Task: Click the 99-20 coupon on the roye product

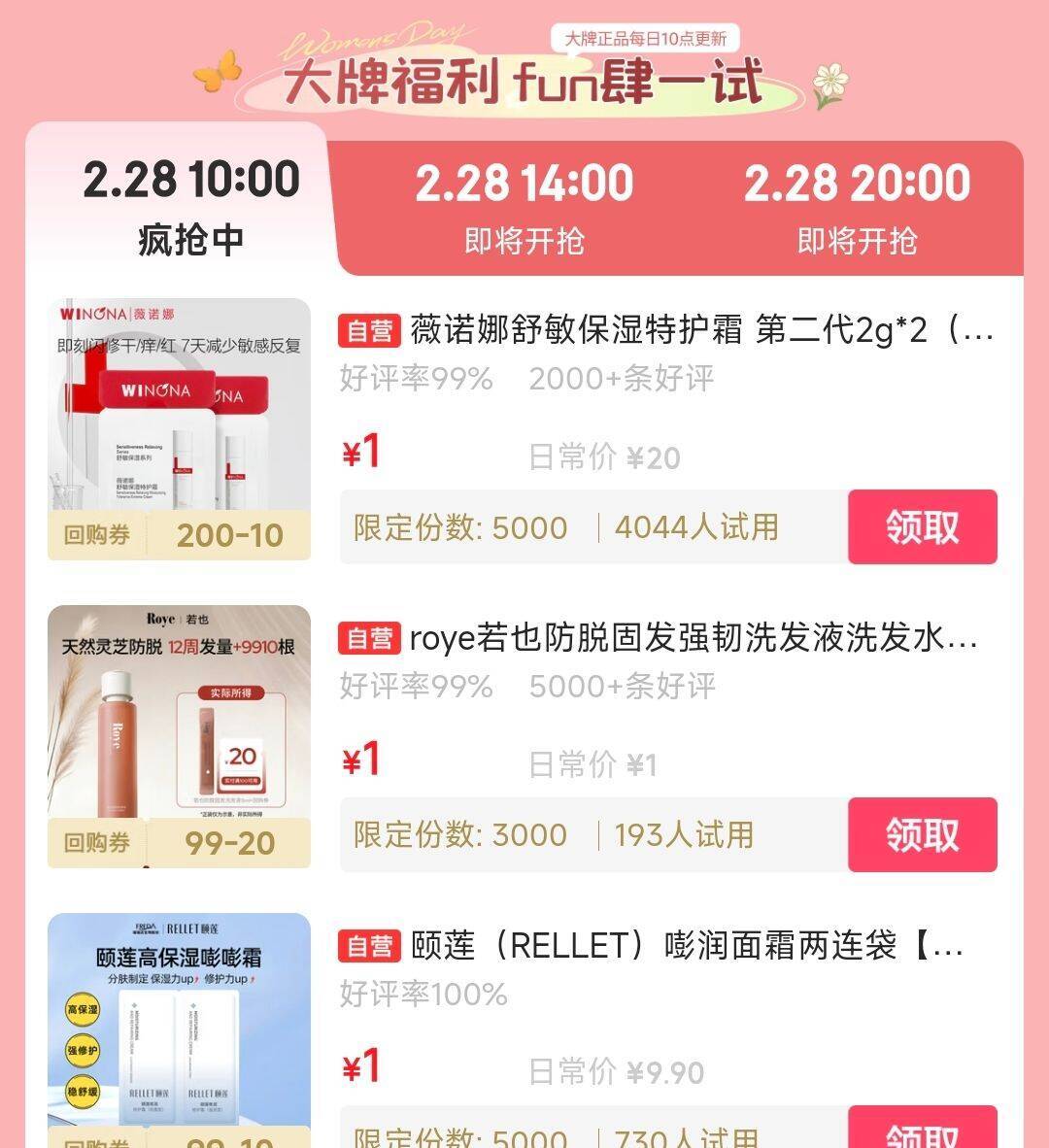Action: (228, 841)
